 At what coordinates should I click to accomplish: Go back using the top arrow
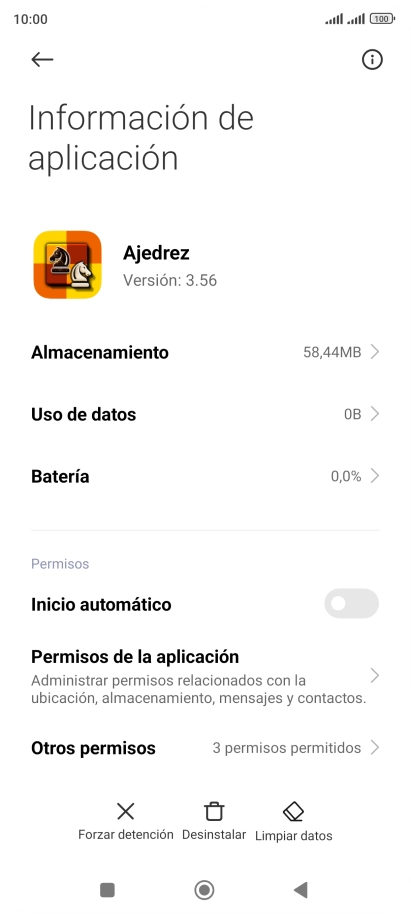pyautogui.click(x=42, y=59)
